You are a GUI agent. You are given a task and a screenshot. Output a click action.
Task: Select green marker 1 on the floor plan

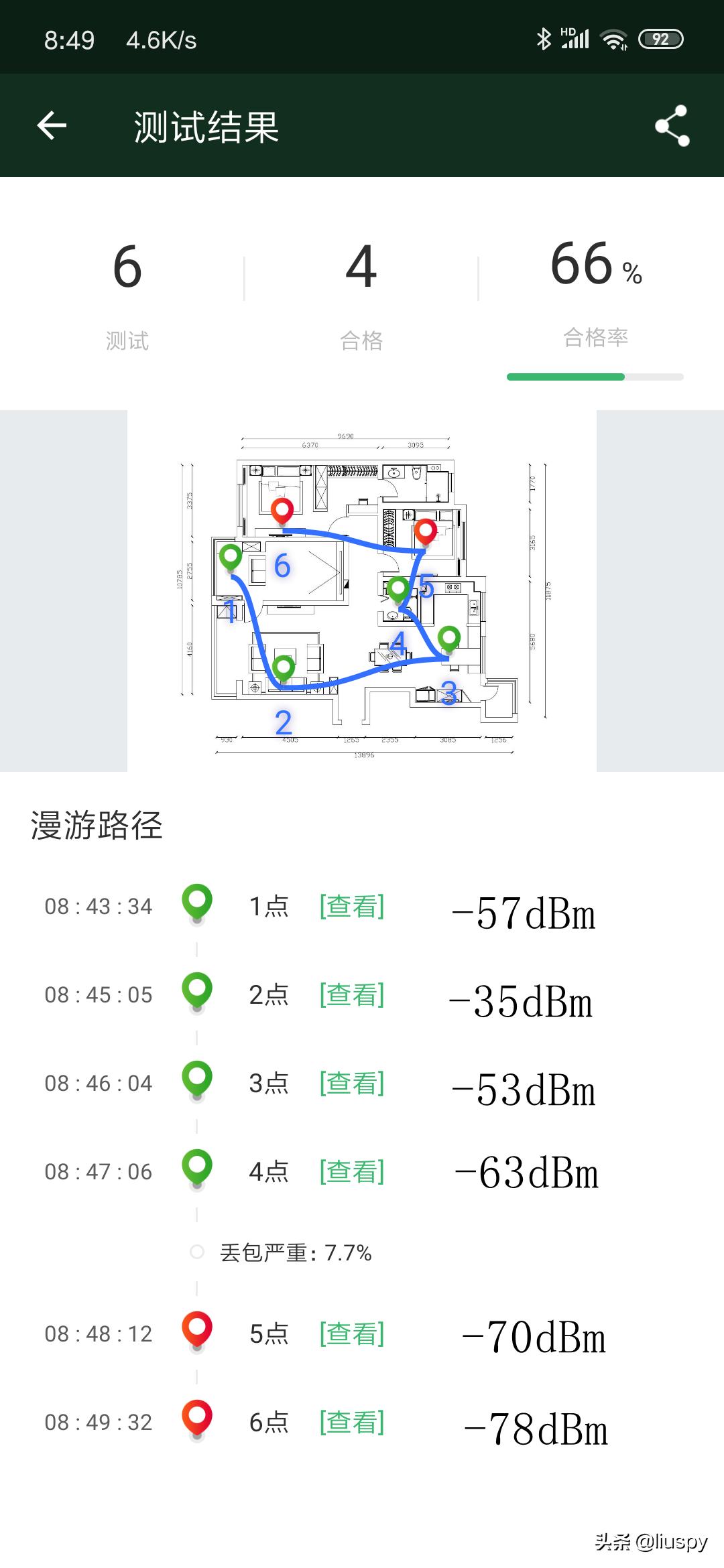pyautogui.click(x=231, y=556)
